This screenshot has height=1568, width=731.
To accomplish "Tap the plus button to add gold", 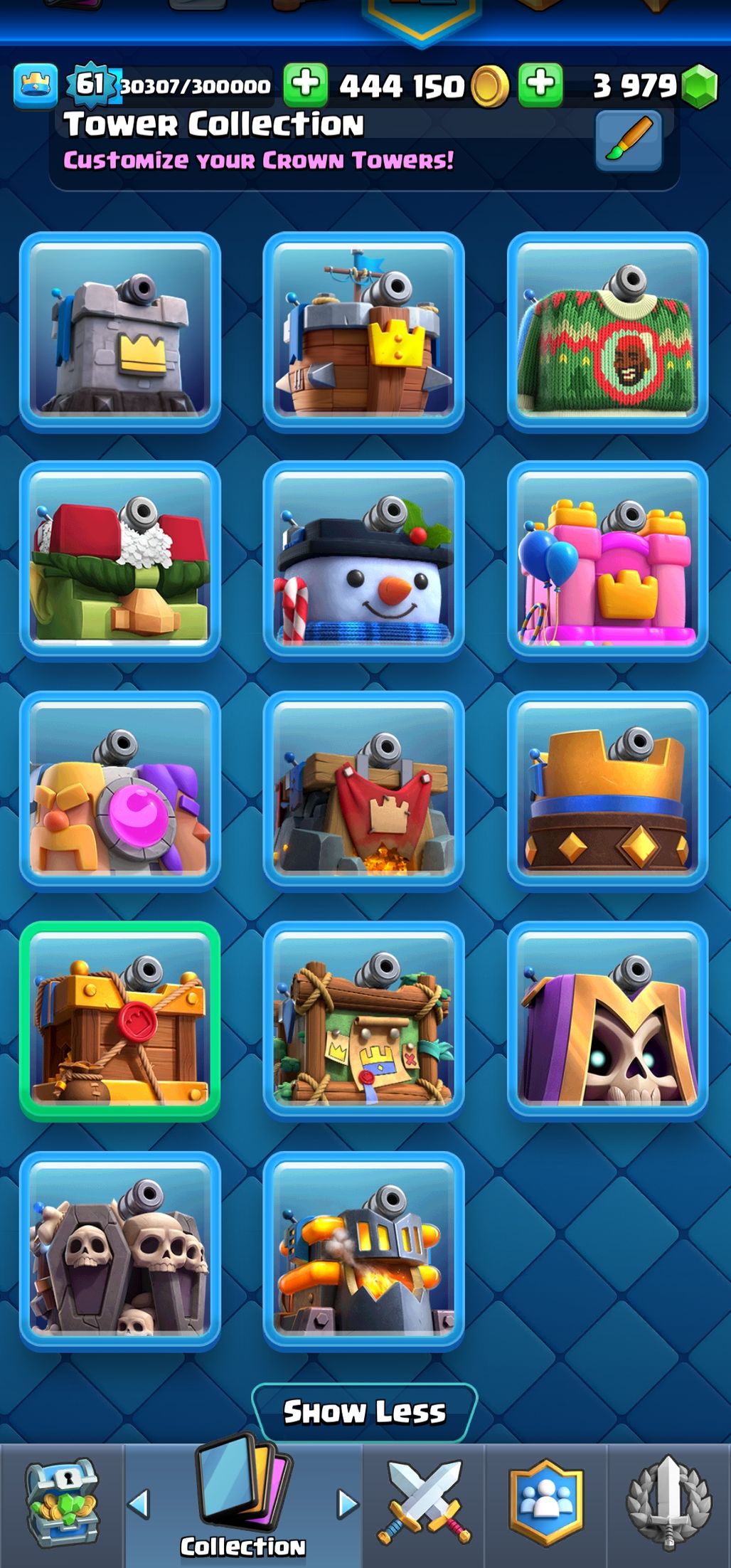I will click(x=306, y=84).
